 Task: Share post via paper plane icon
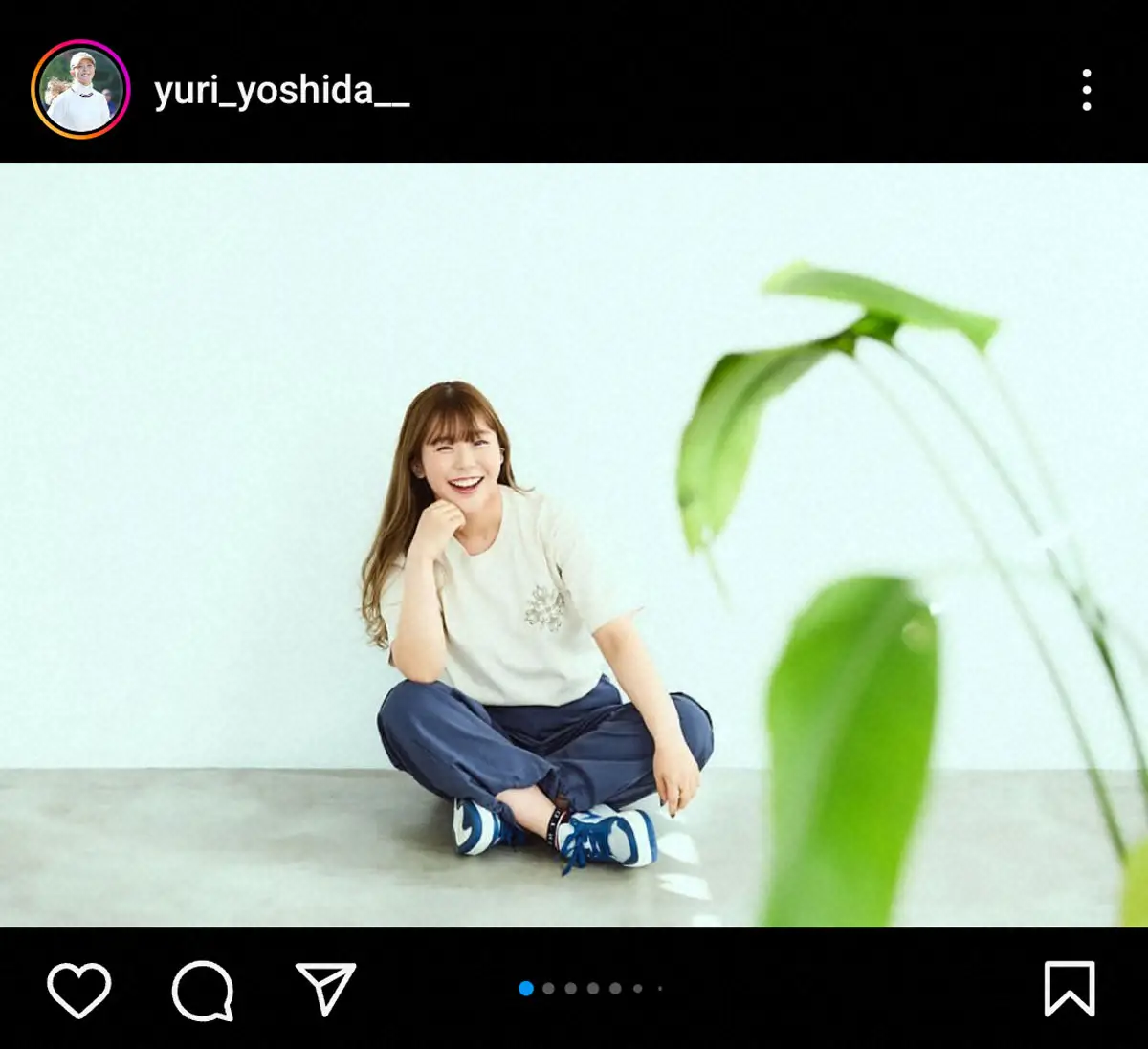[326, 989]
